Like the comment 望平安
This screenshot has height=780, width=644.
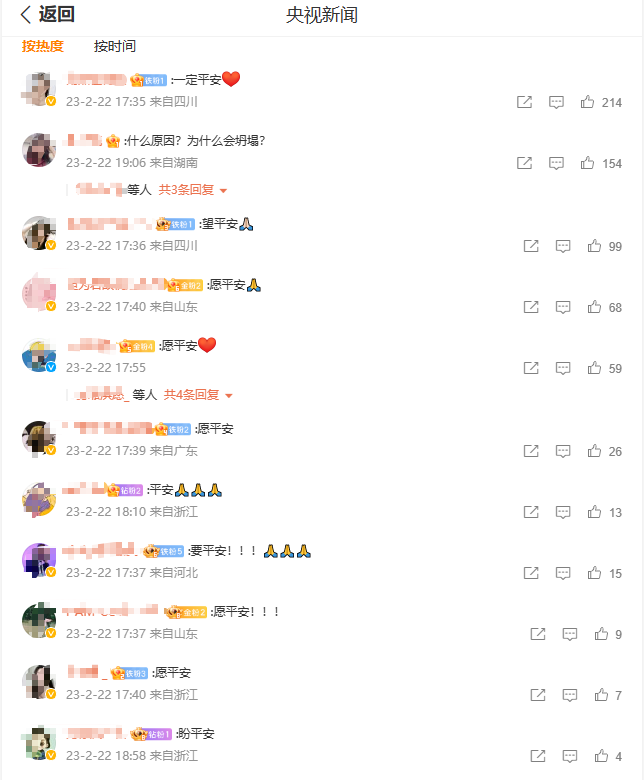coord(594,246)
